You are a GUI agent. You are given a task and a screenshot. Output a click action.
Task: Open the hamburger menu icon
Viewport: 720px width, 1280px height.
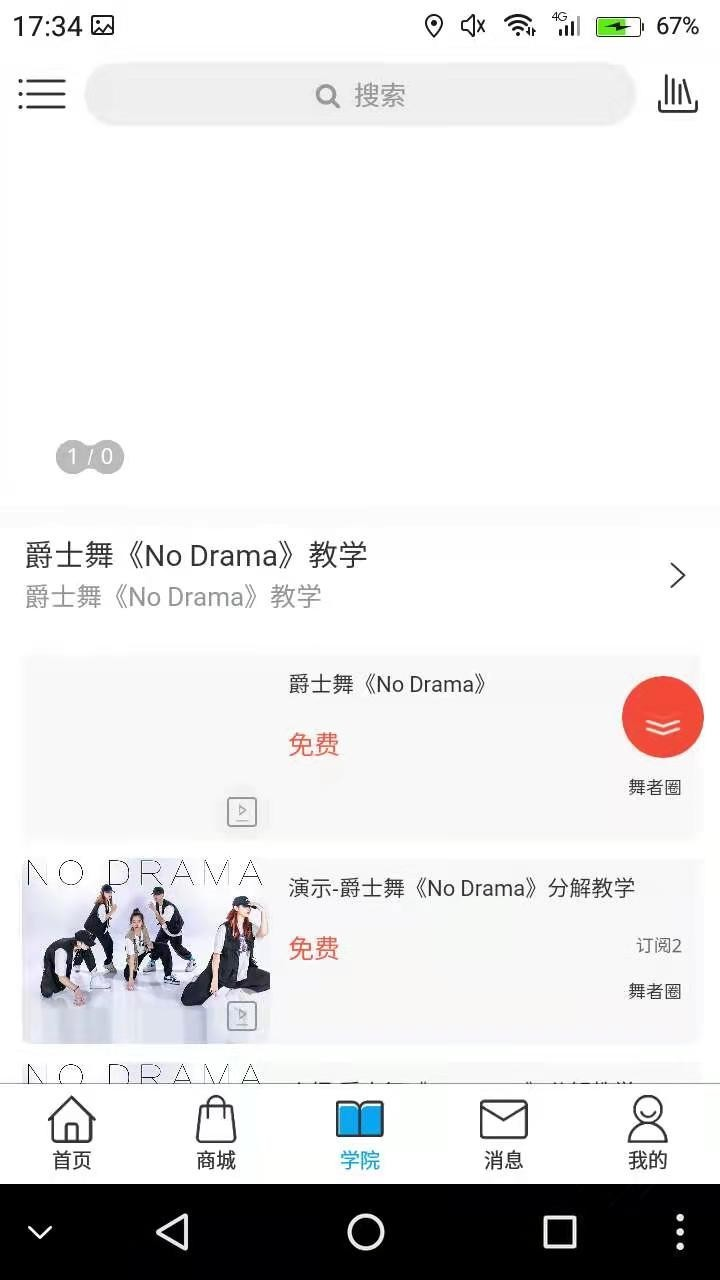[42, 95]
